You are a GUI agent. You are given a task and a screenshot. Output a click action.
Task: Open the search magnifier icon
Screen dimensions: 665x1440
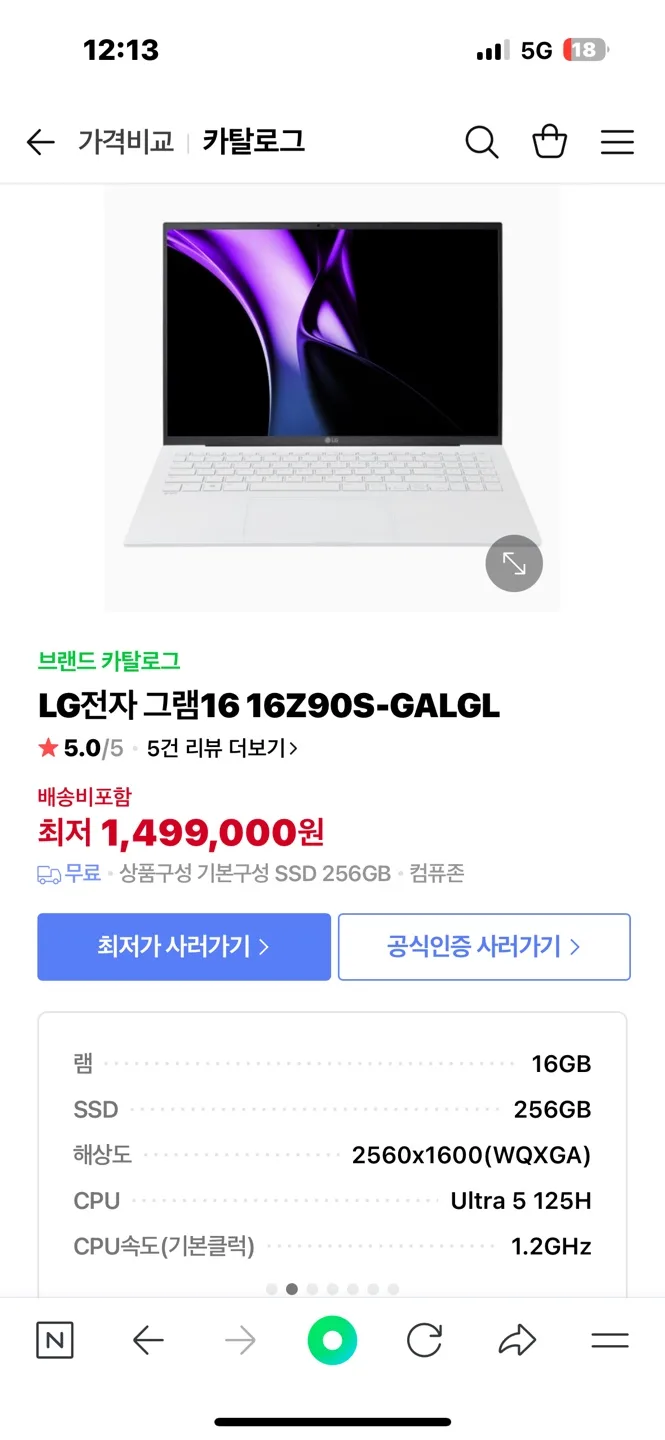pos(482,142)
